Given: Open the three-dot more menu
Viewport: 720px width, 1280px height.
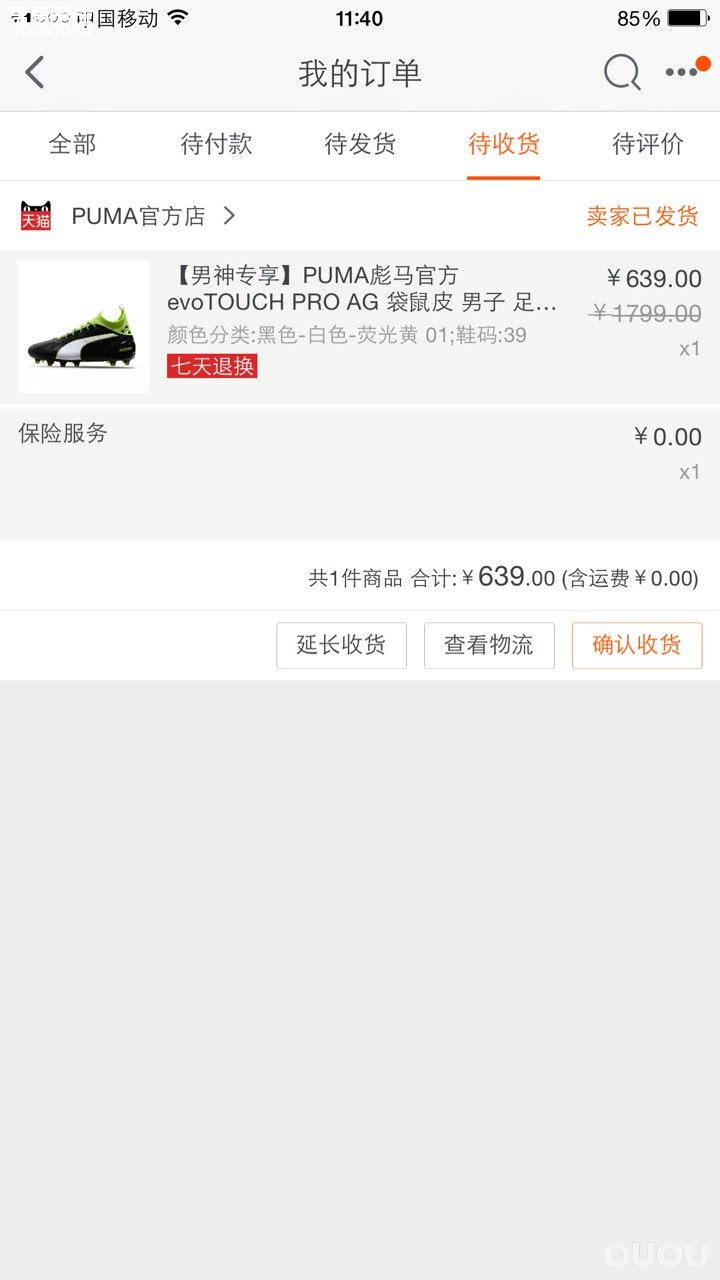Looking at the screenshot, I should tap(683, 73).
